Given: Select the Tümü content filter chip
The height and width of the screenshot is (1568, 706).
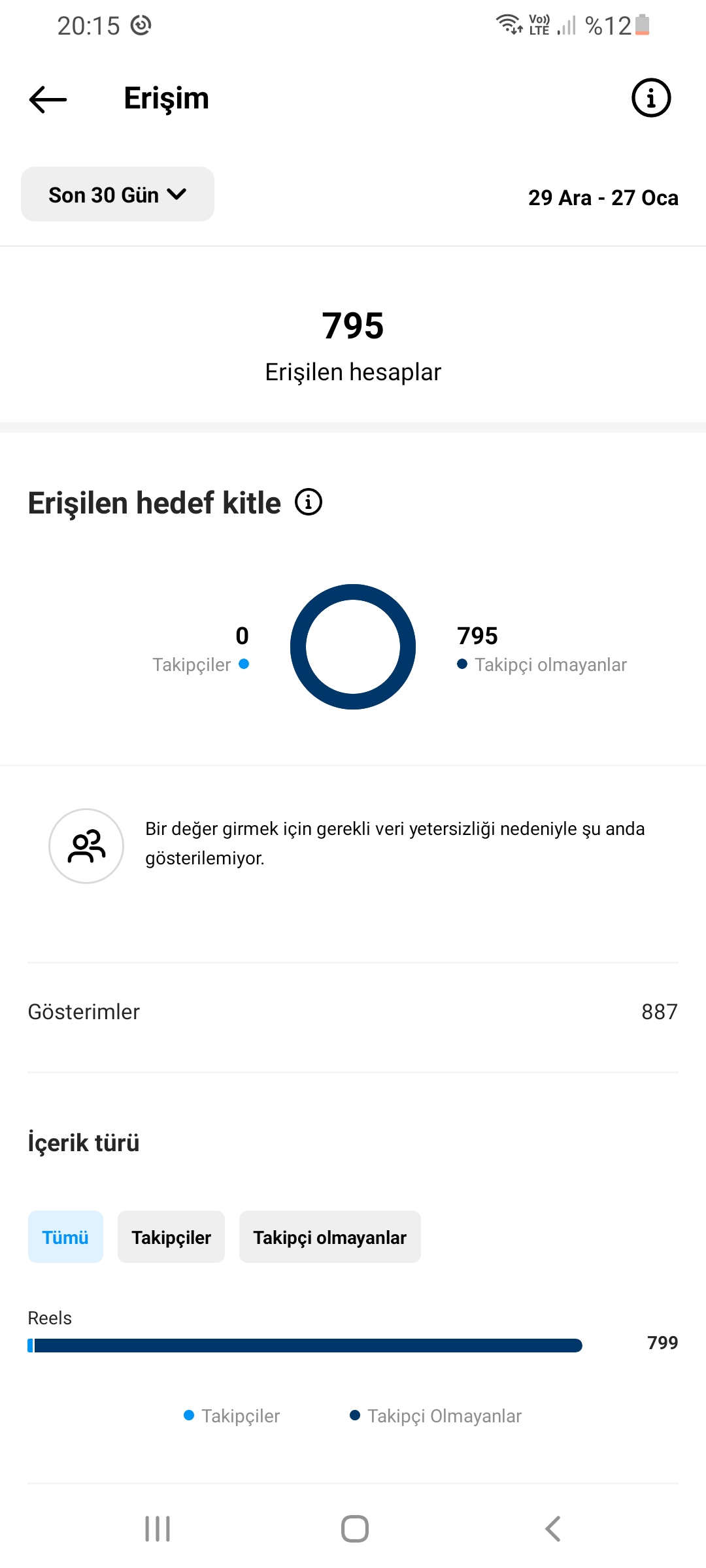Looking at the screenshot, I should [x=65, y=1237].
